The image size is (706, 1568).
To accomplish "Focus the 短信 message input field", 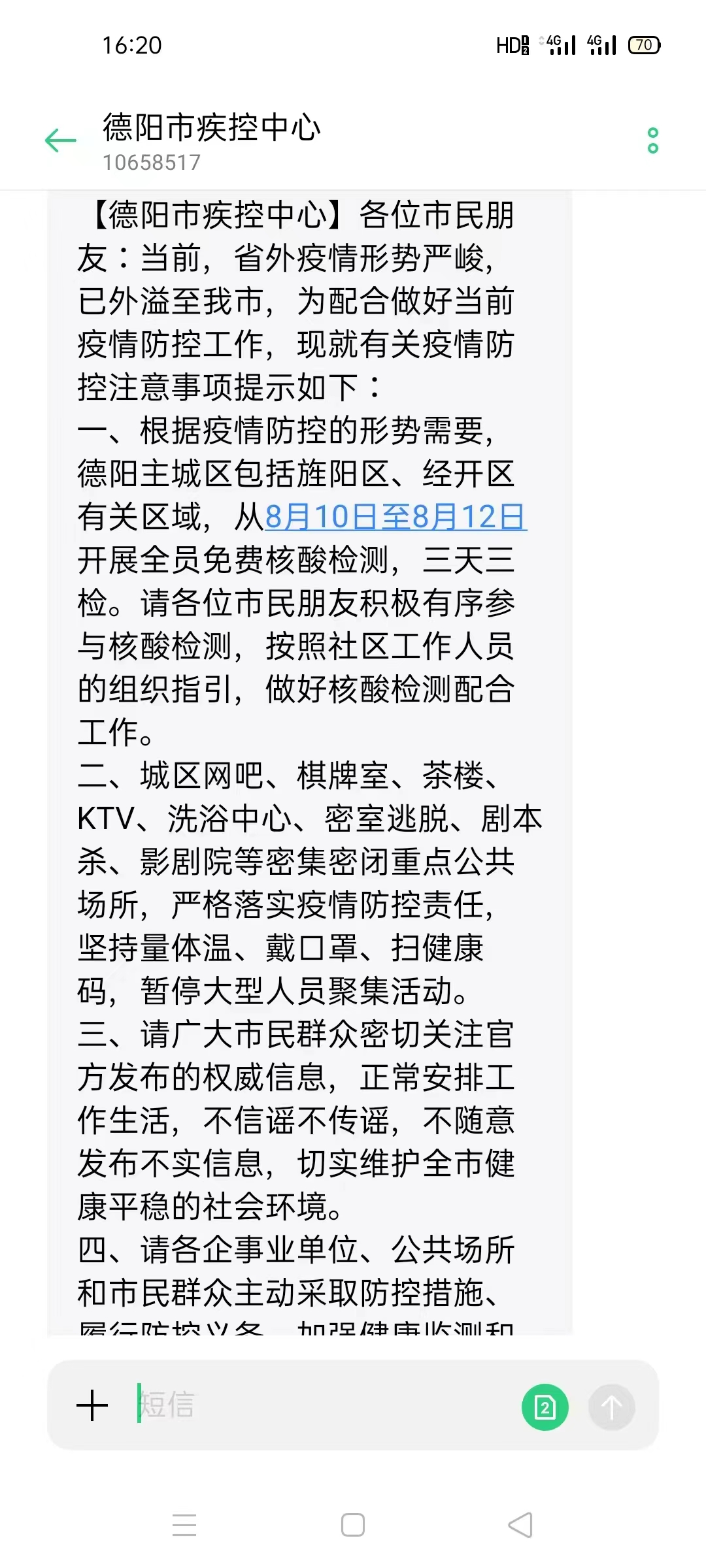I will 314,1406.
